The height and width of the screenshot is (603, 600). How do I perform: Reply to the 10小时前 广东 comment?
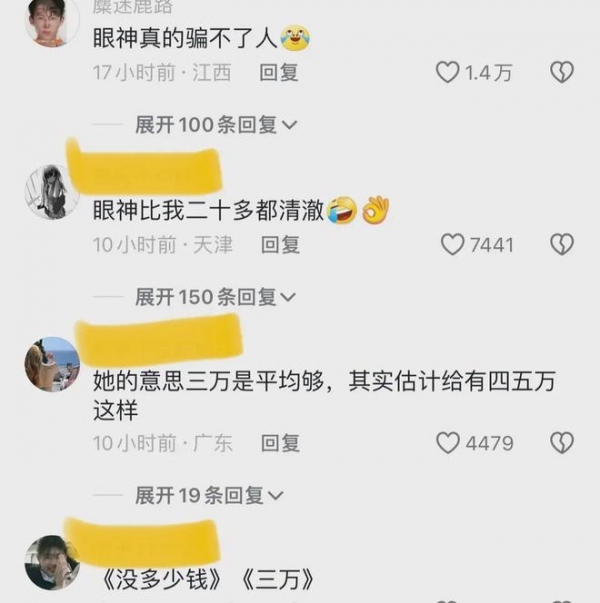coord(280,442)
